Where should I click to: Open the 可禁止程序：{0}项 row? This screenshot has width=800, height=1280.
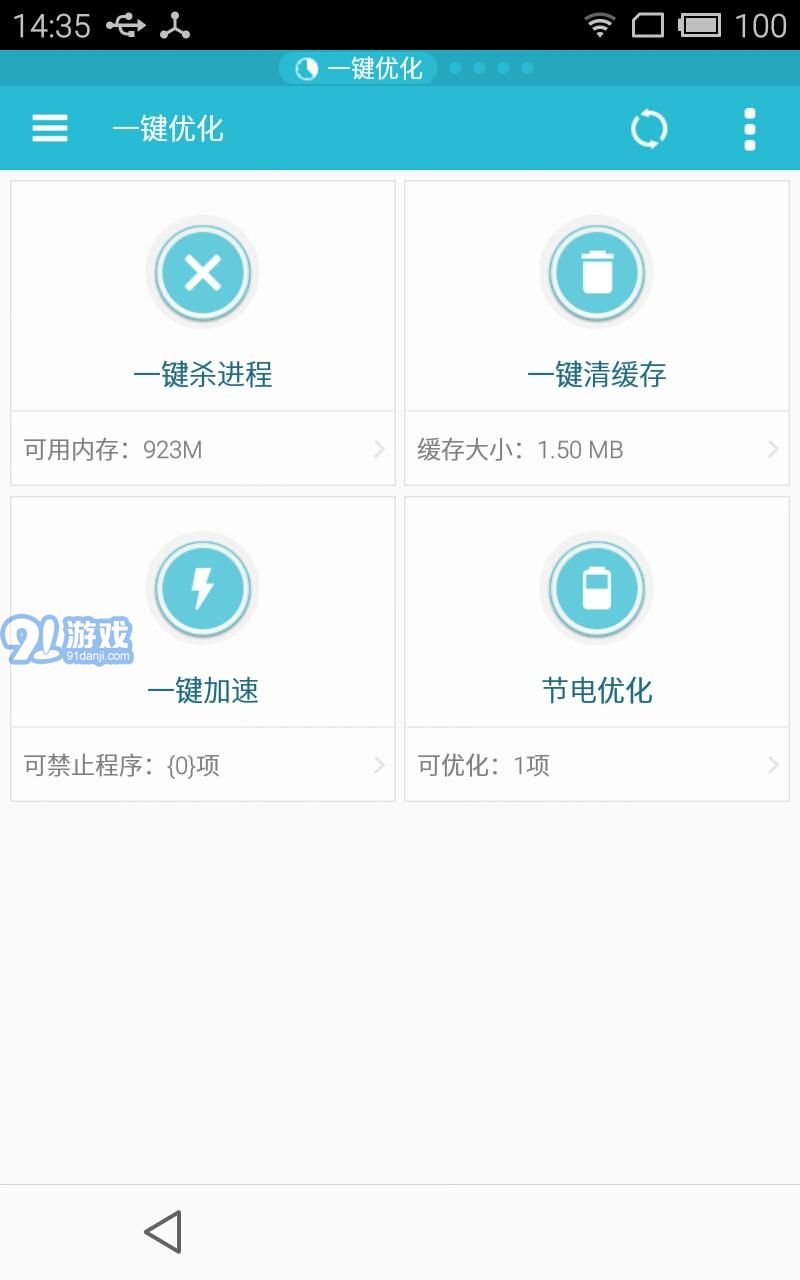click(203, 765)
